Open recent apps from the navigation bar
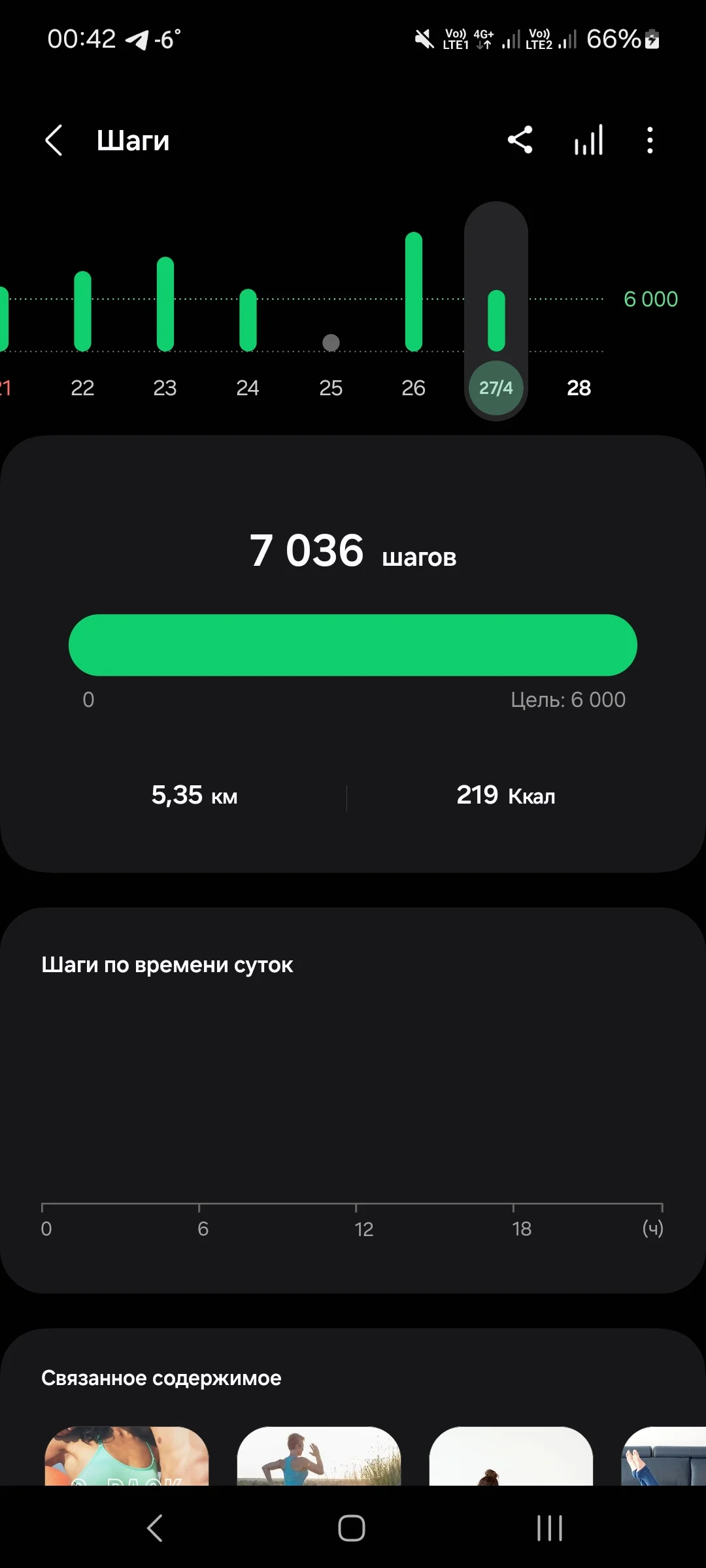706x1568 pixels. pos(549,1527)
